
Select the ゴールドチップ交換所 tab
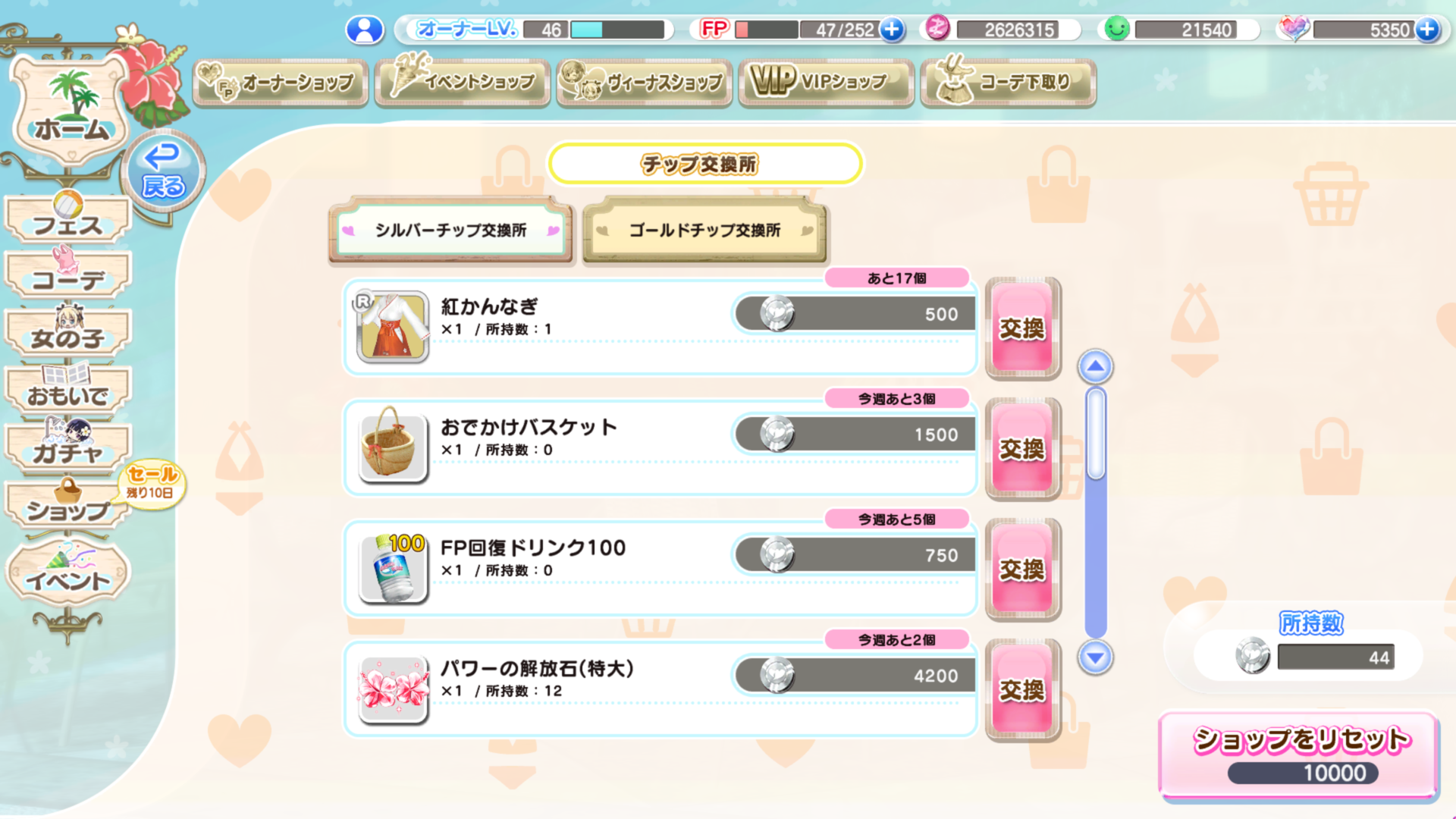click(x=704, y=231)
